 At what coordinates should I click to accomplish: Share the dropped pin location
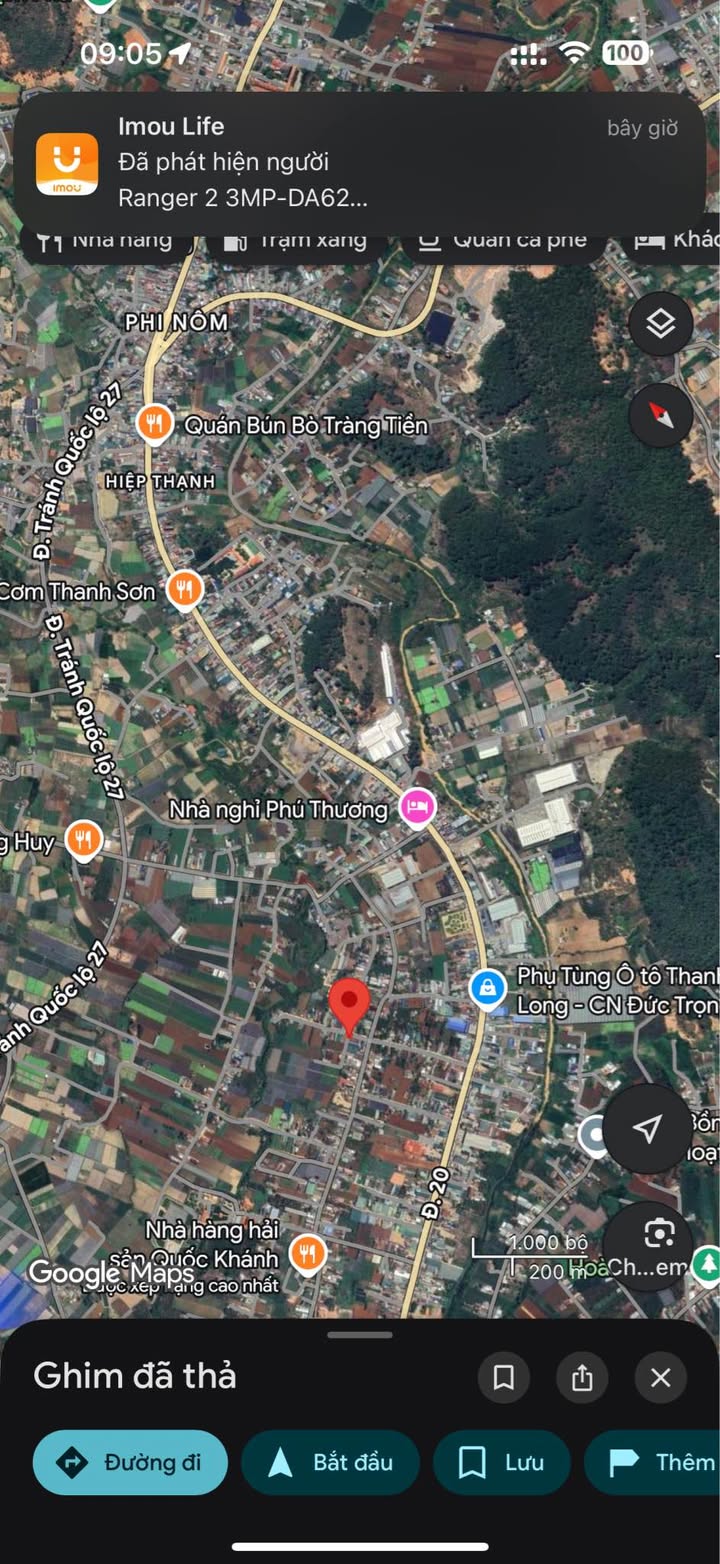[582, 1378]
